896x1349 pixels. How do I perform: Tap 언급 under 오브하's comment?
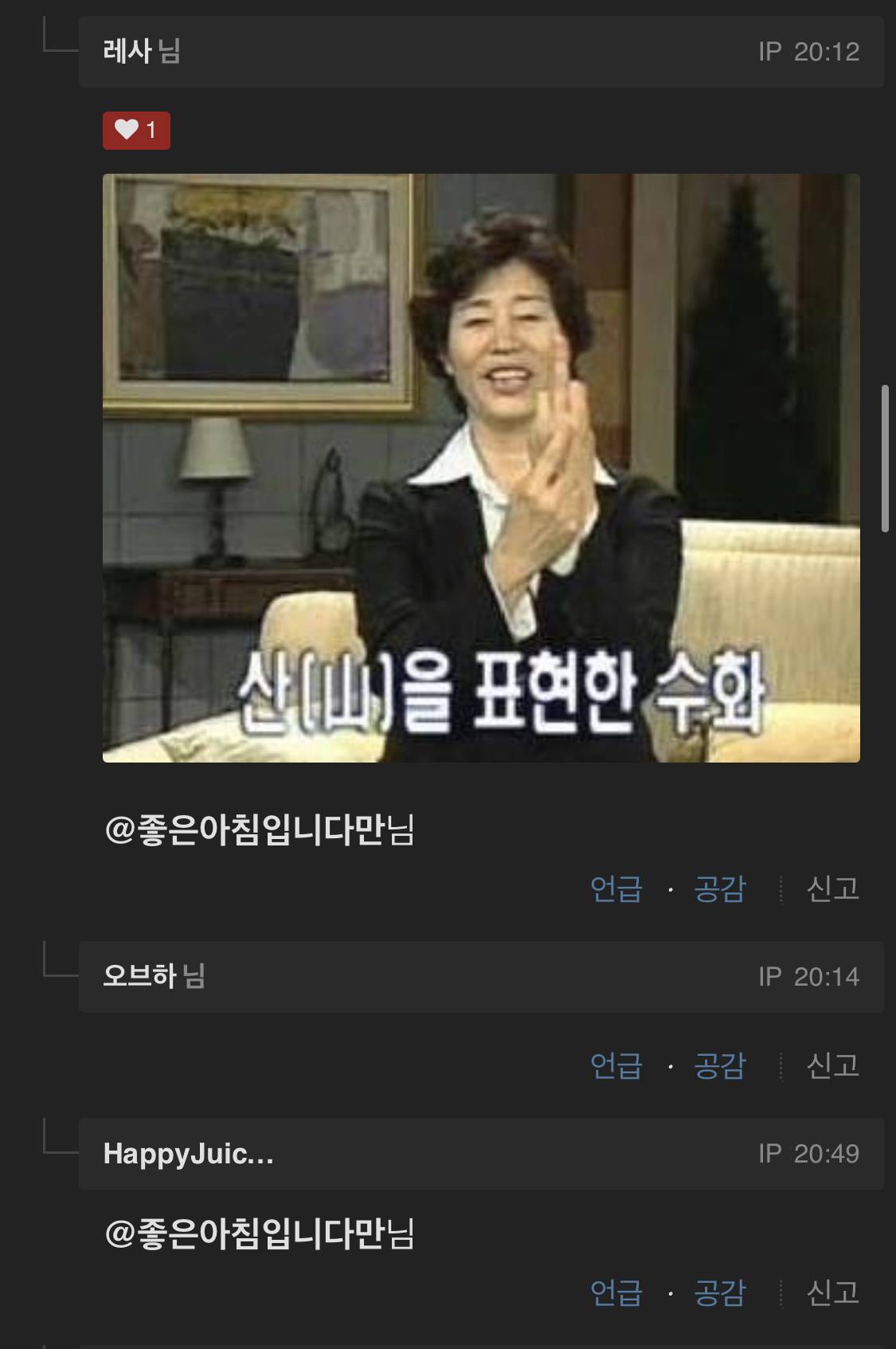click(x=616, y=1065)
